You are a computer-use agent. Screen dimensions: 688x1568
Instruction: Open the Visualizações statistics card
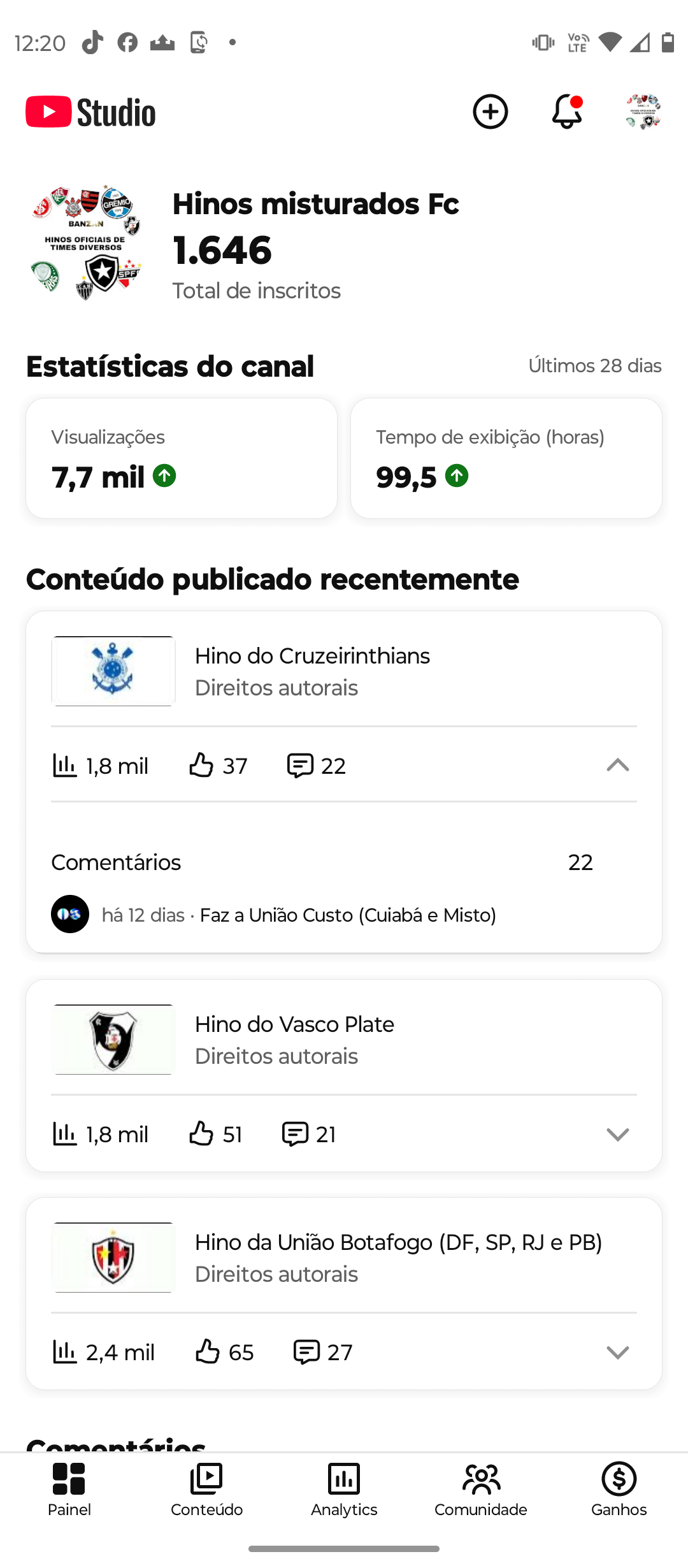click(x=182, y=458)
